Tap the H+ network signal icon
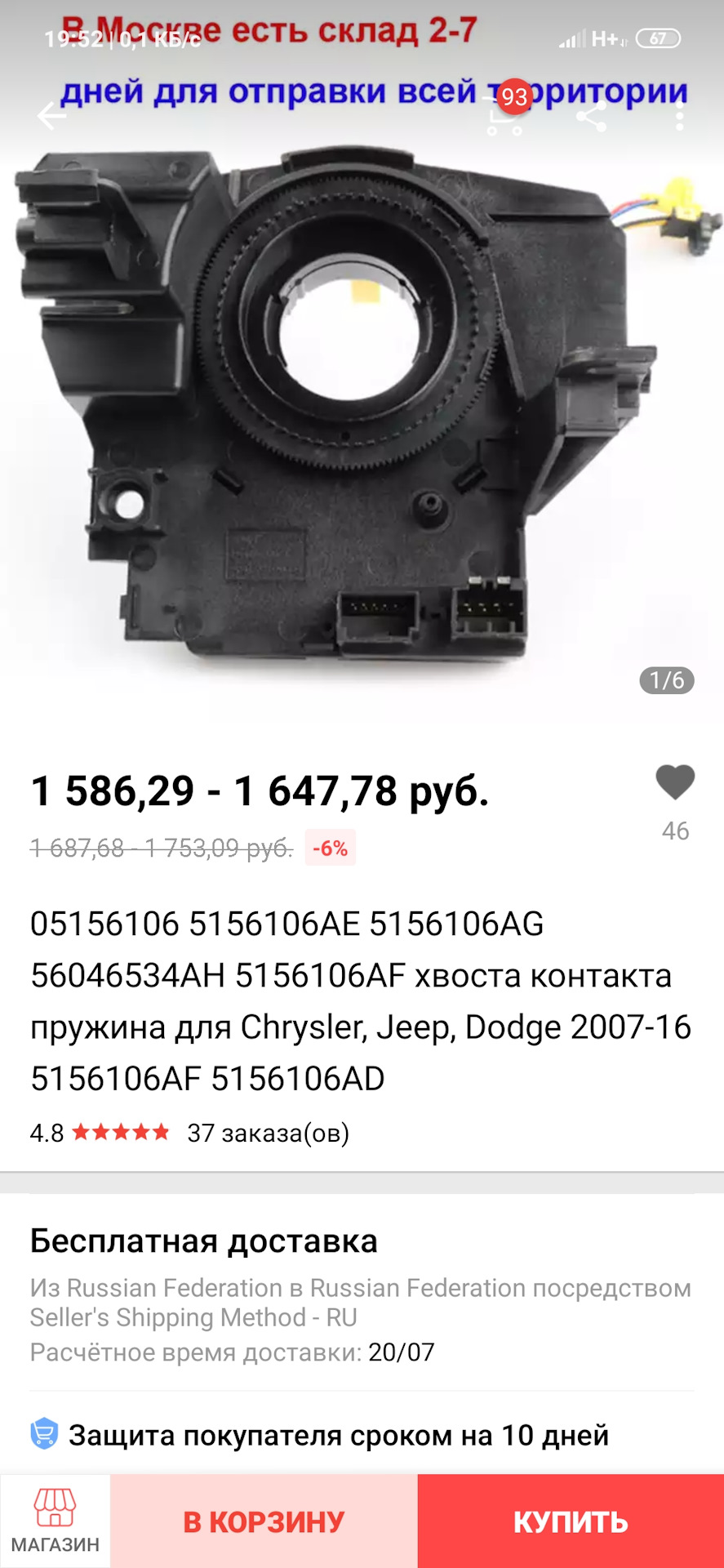 [606, 38]
